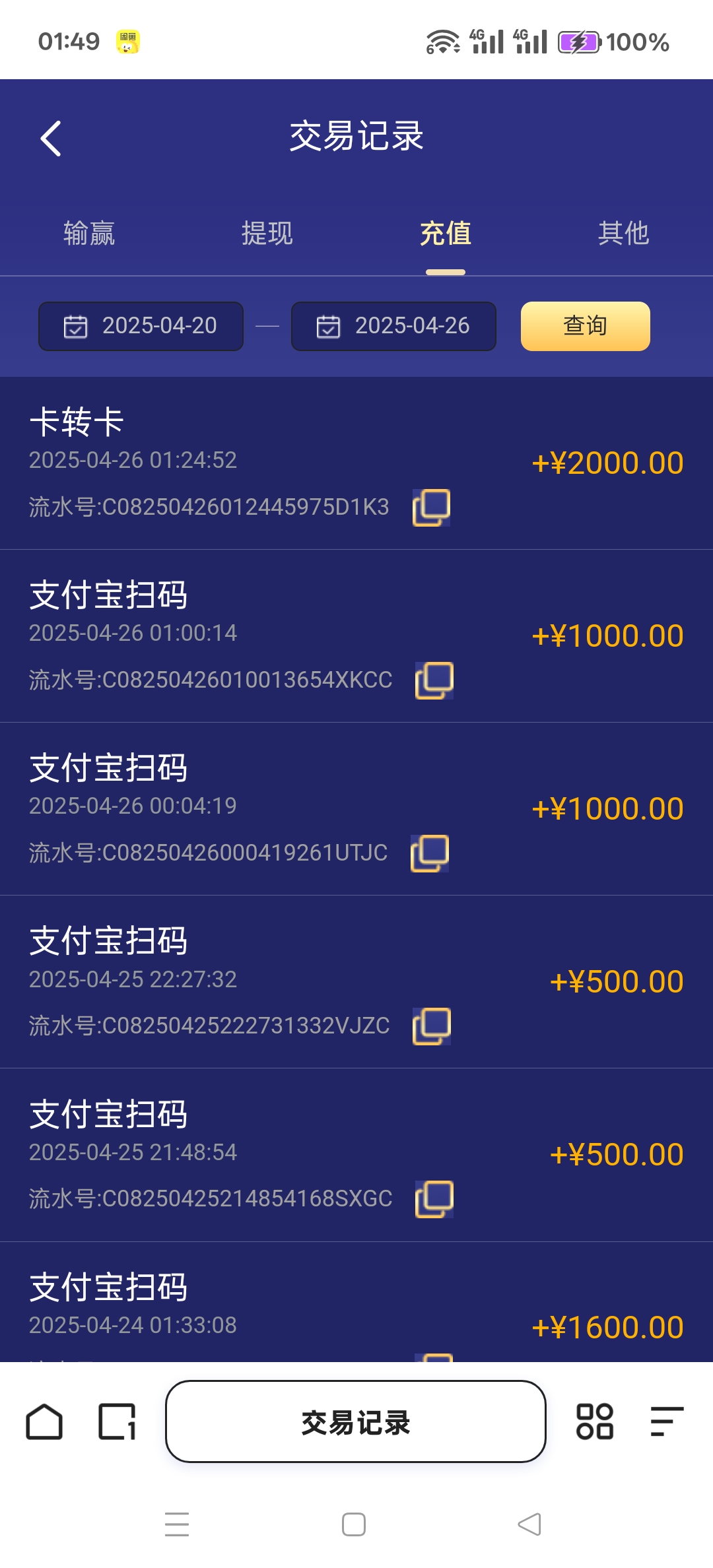
Task: Switch to the 提现 tab
Action: click(x=267, y=234)
